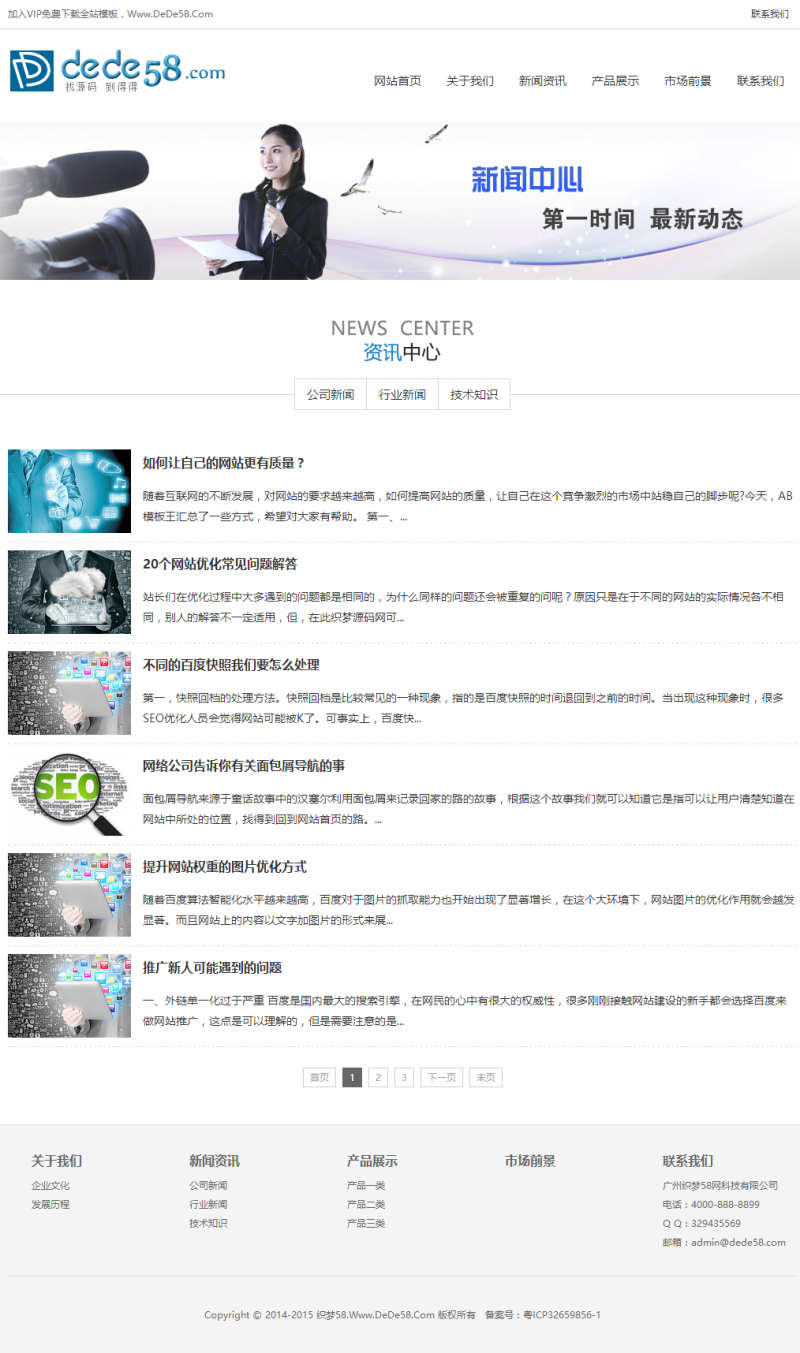
Task: Open the 企业文化 footer link
Action: (50, 1186)
